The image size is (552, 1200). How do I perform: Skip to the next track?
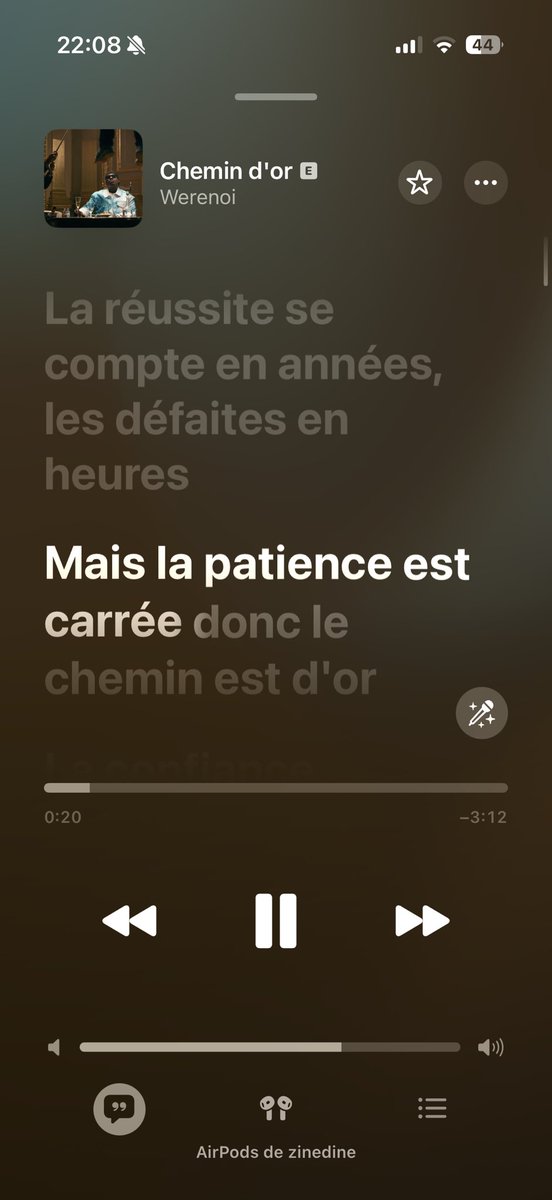[x=422, y=921]
